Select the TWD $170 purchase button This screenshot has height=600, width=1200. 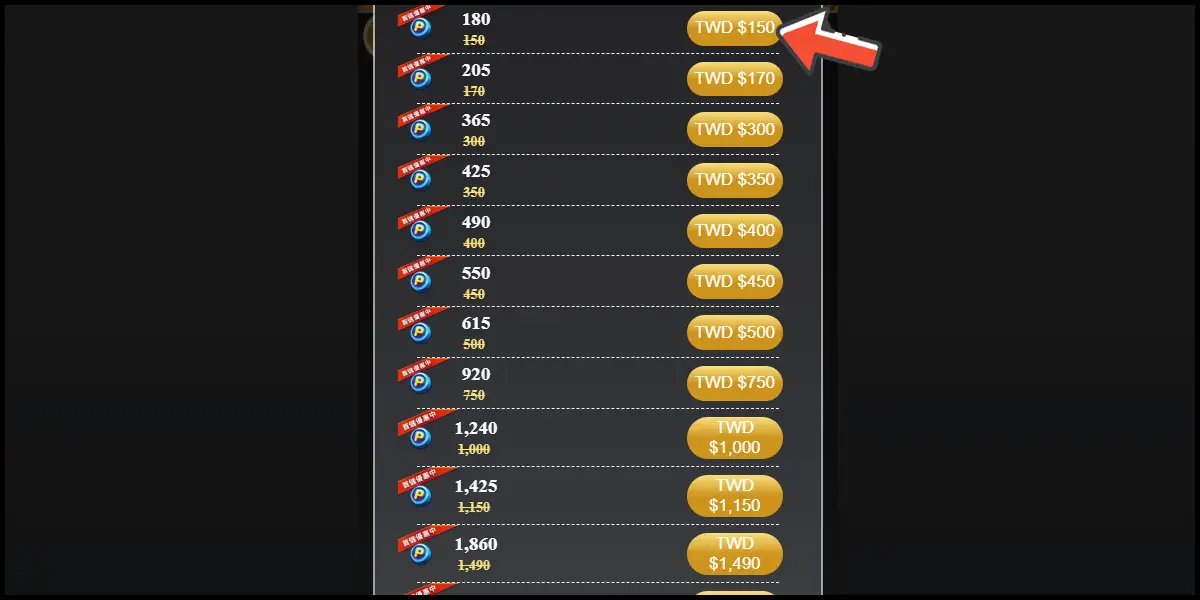tap(734, 78)
